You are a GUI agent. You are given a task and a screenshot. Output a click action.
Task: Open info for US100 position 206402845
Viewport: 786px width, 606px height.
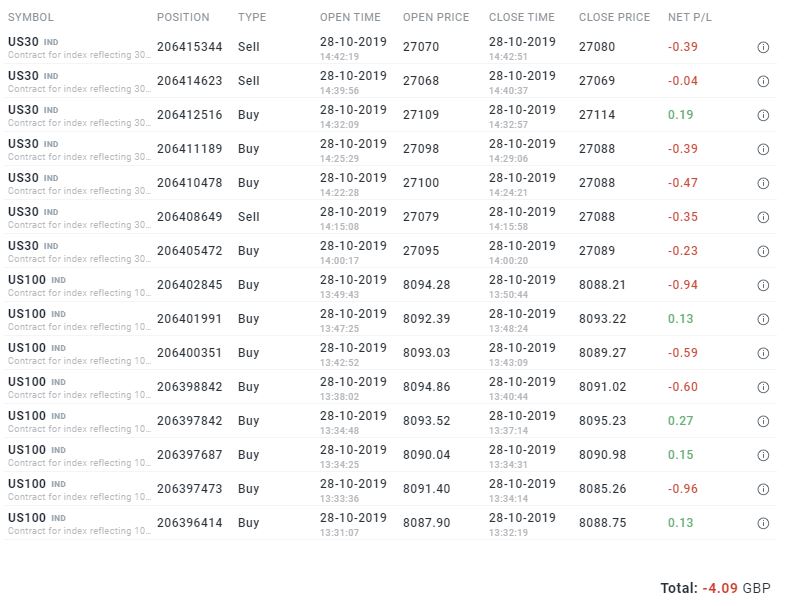(x=763, y=285)
